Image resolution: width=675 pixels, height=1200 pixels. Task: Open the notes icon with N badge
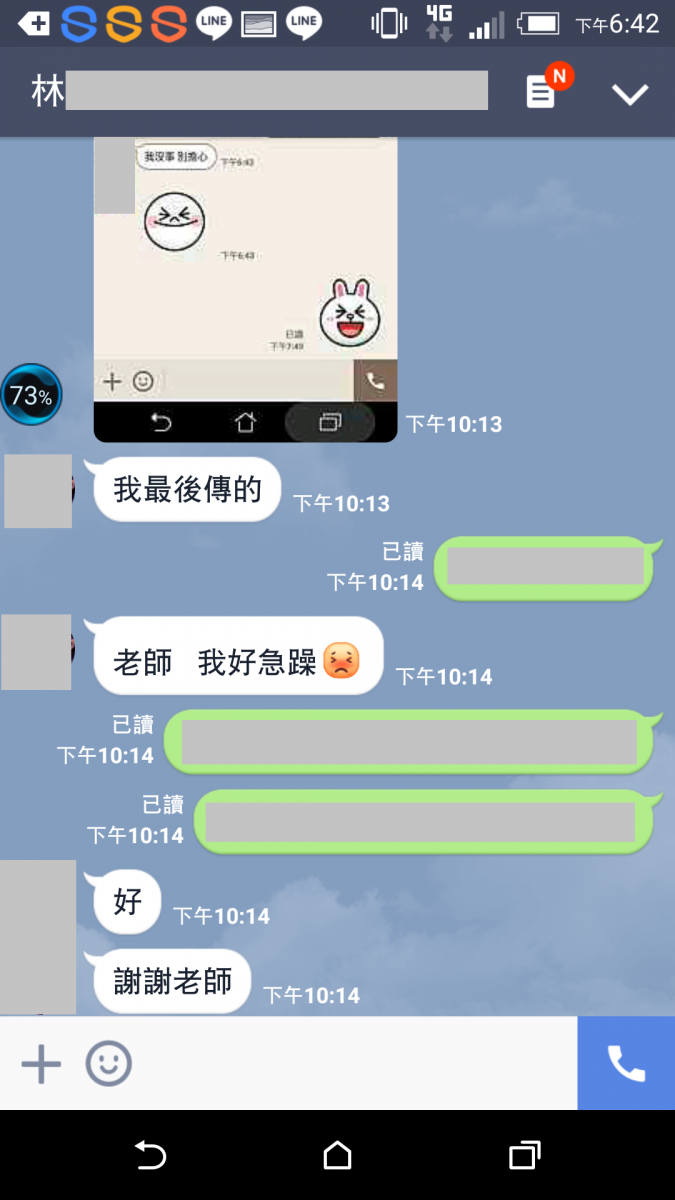(x=541, y=92)
